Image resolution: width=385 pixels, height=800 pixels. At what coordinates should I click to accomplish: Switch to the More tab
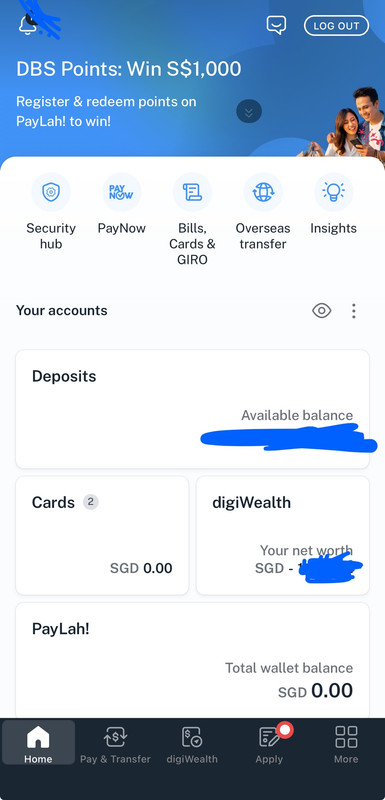point(346,744)
